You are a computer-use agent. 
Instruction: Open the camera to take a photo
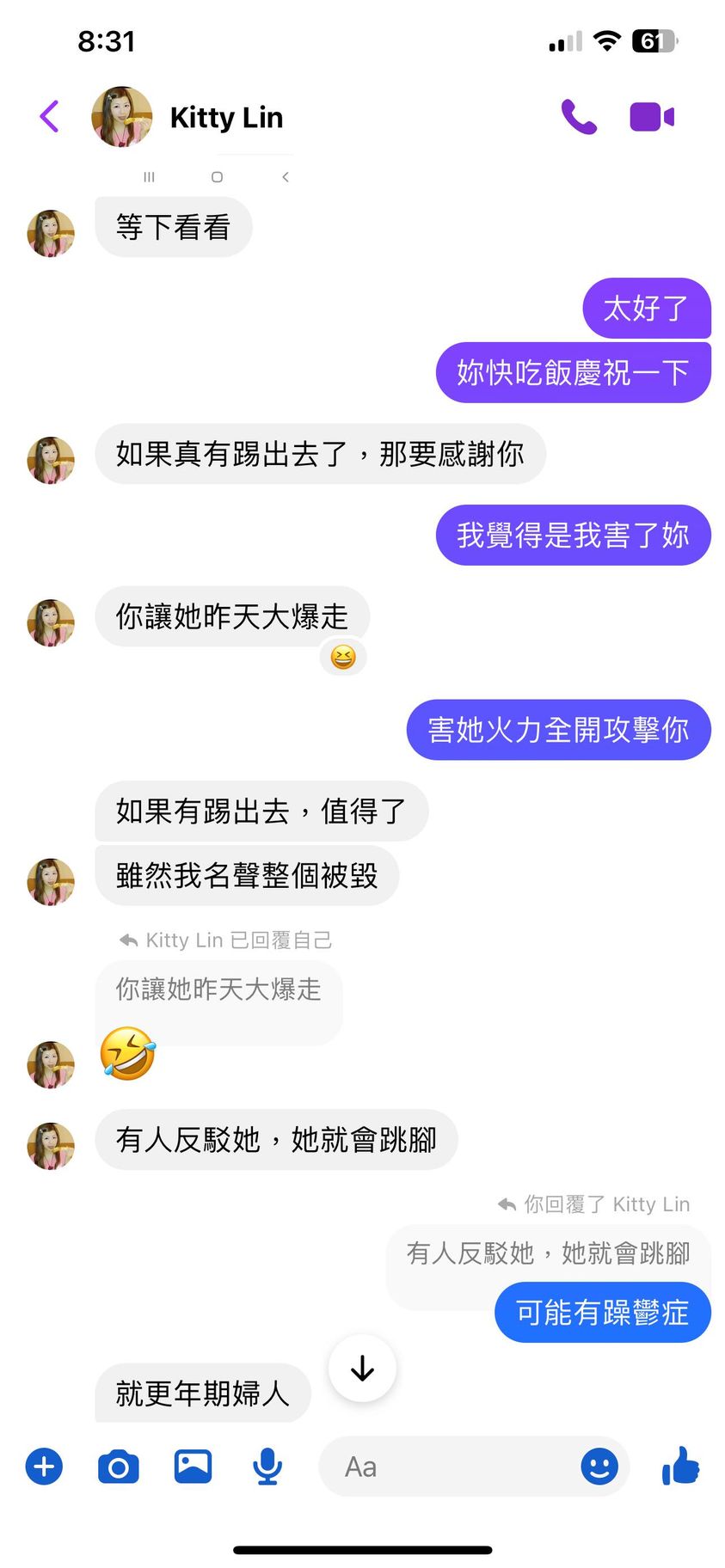pyautogui.click(x=119, y=1467)
